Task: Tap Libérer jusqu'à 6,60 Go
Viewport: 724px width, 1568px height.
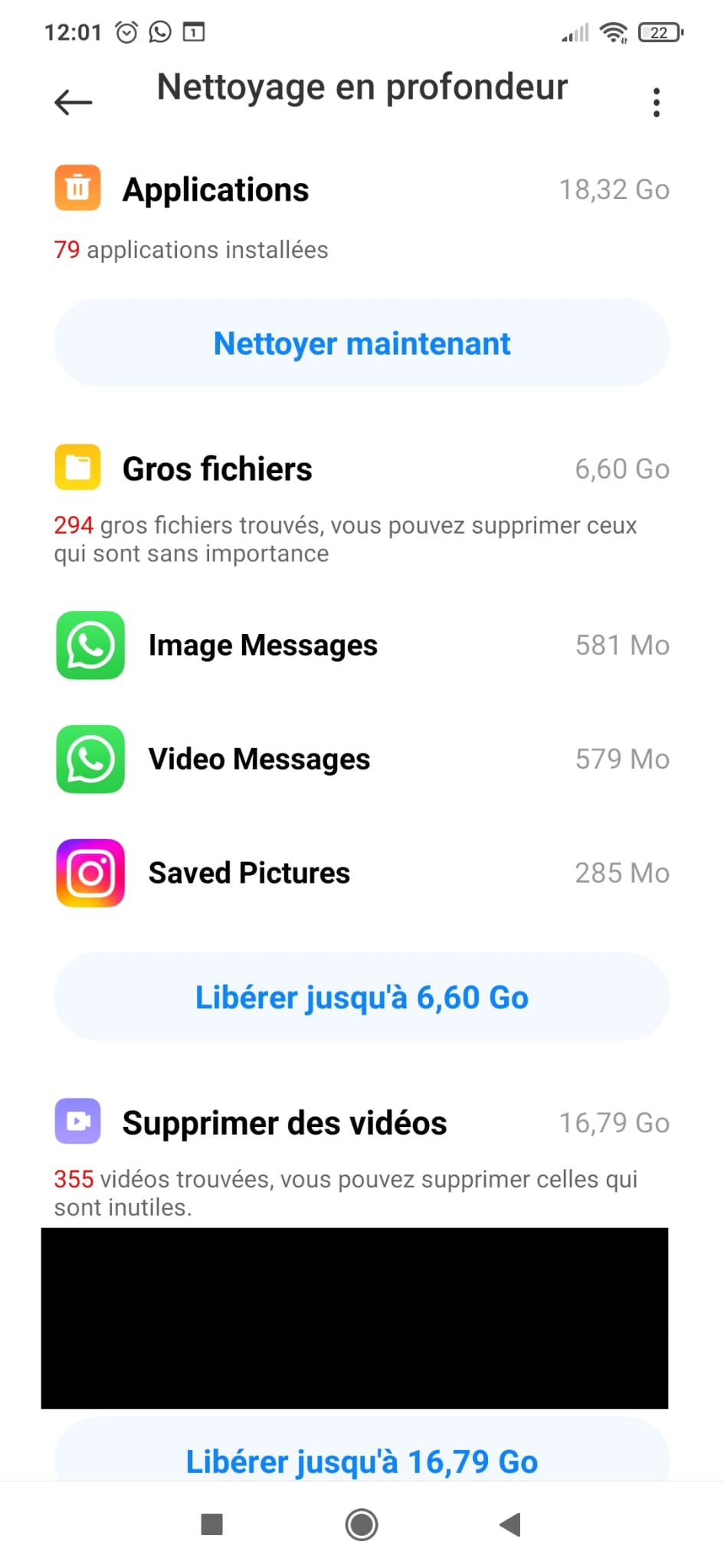Action: click(362, 997)
